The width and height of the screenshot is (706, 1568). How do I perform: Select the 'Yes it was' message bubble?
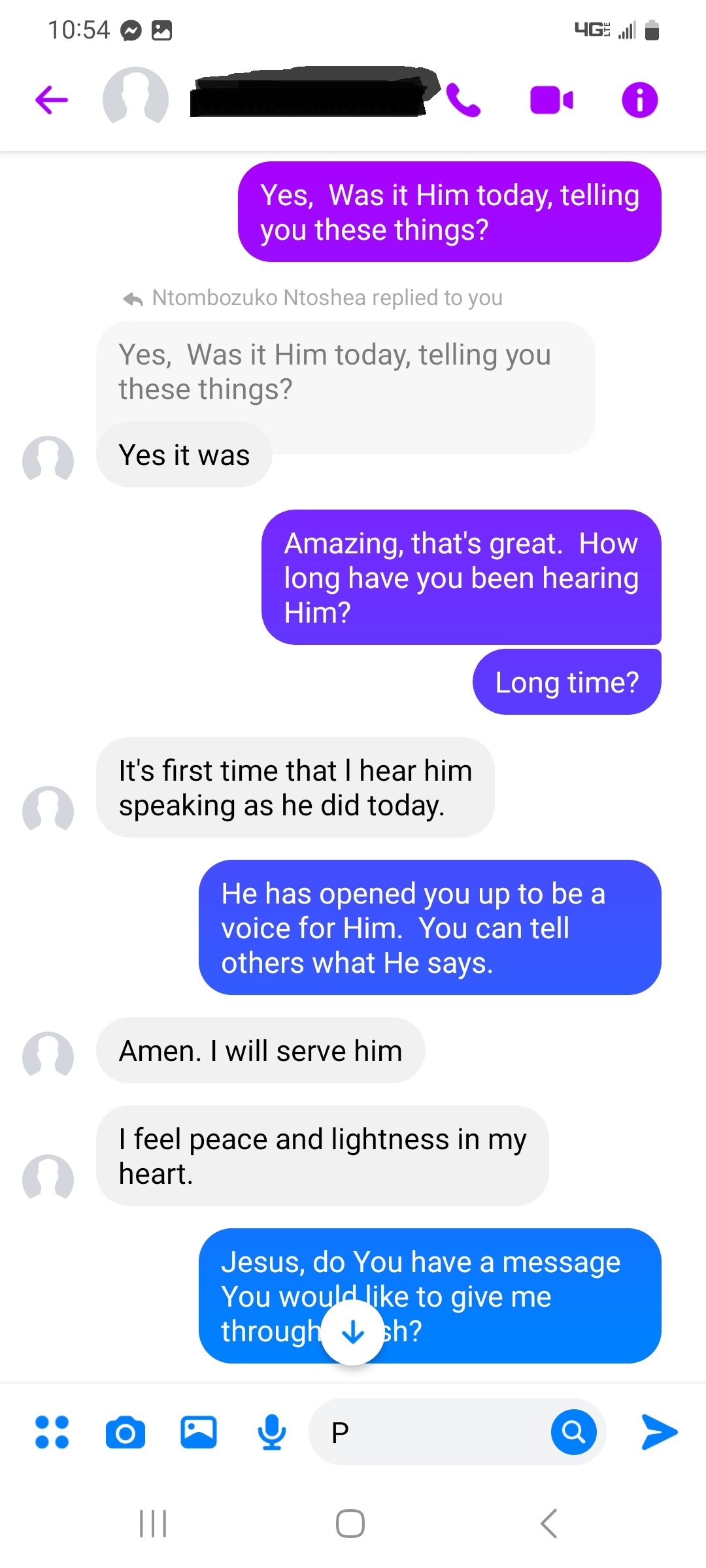[184, 455]
